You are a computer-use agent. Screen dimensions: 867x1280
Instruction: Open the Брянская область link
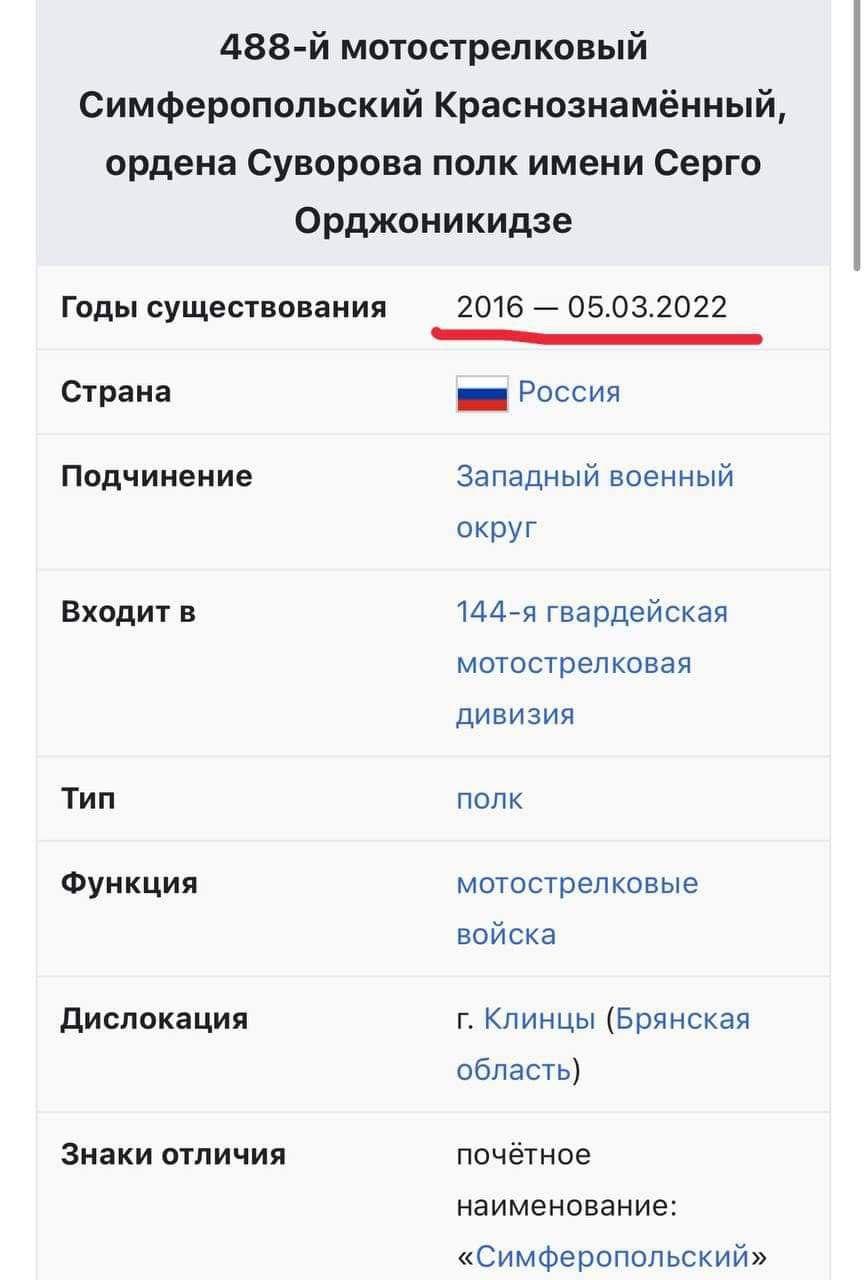coord(681,1019)
